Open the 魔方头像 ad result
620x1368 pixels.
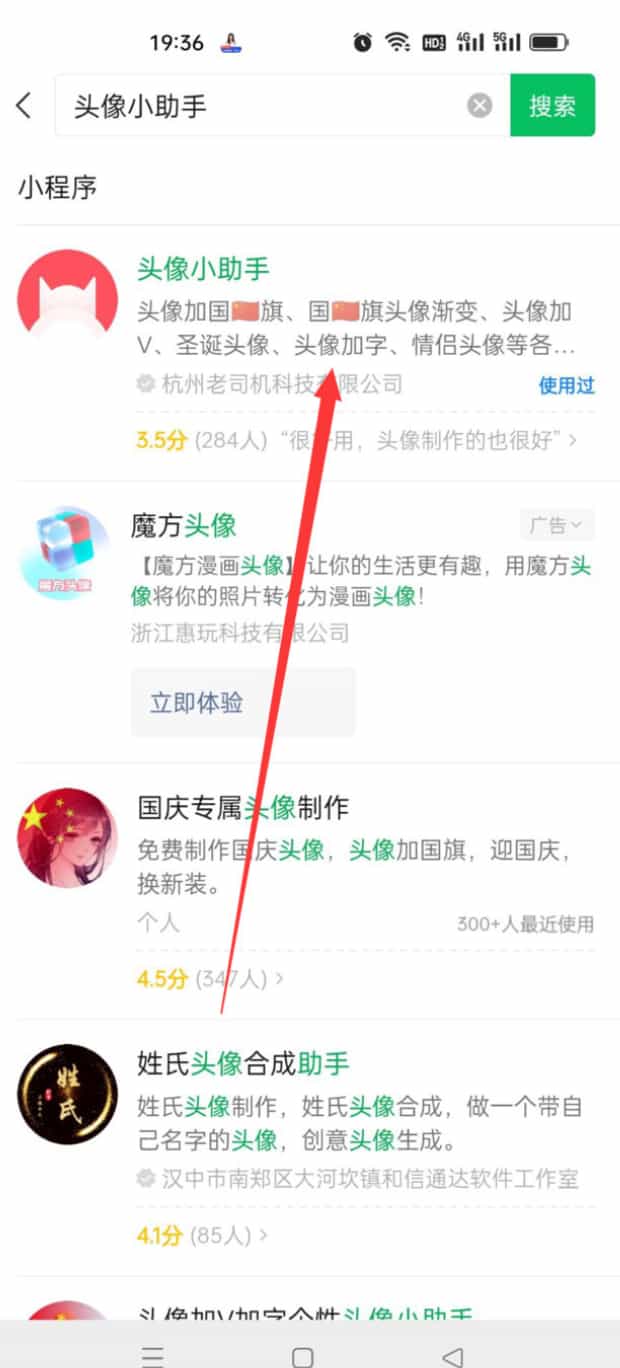click(x=184, y=525)
